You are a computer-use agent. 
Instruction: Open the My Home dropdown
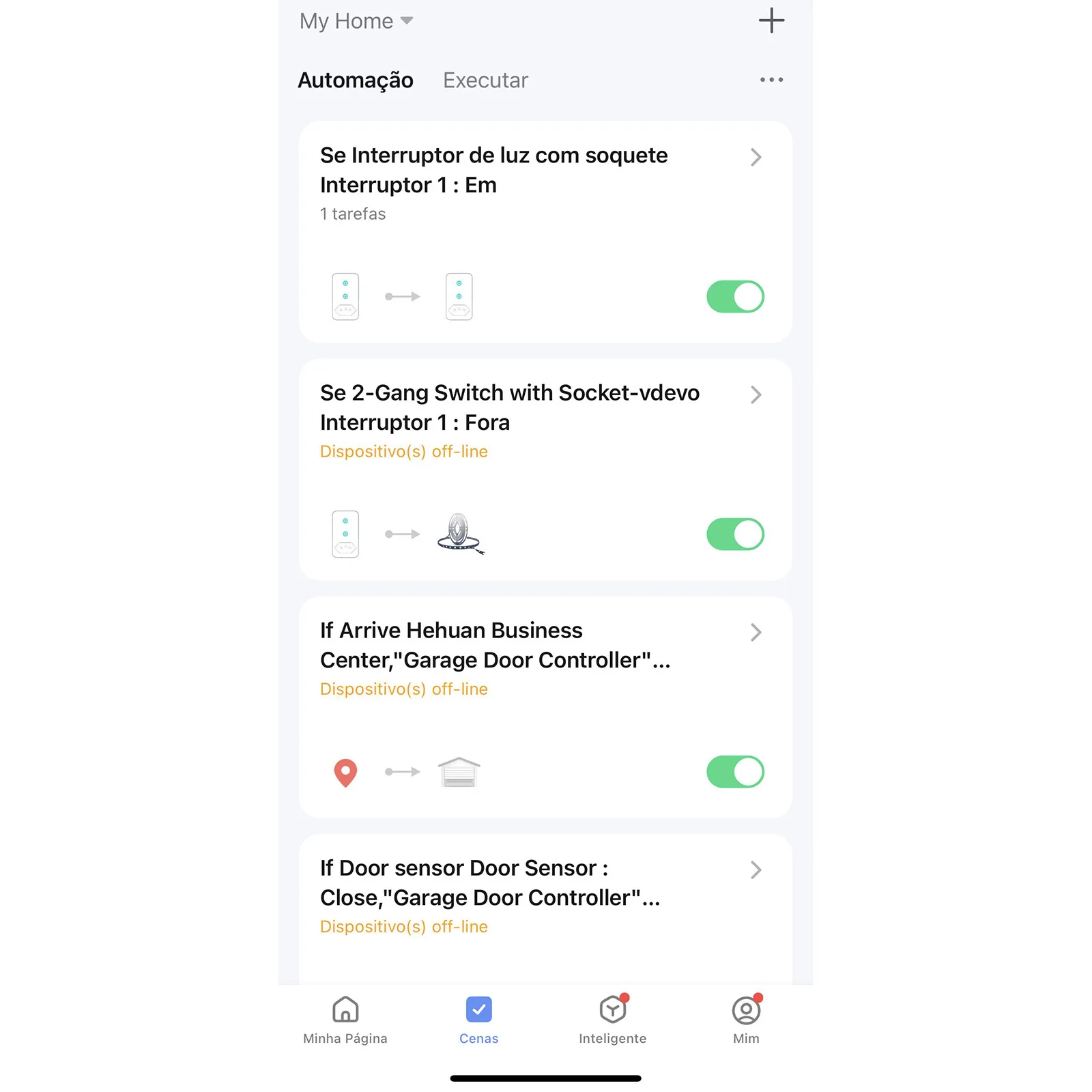(356, 21)
